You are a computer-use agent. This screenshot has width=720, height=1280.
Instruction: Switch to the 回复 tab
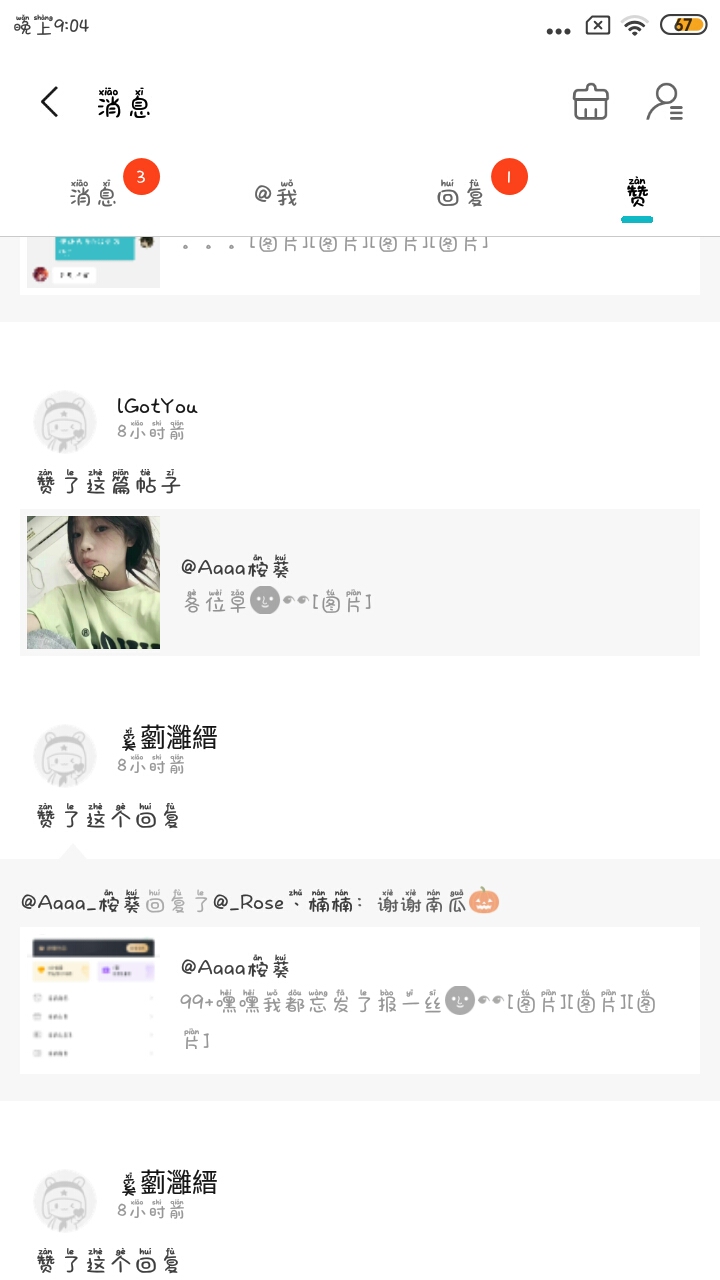461,194
